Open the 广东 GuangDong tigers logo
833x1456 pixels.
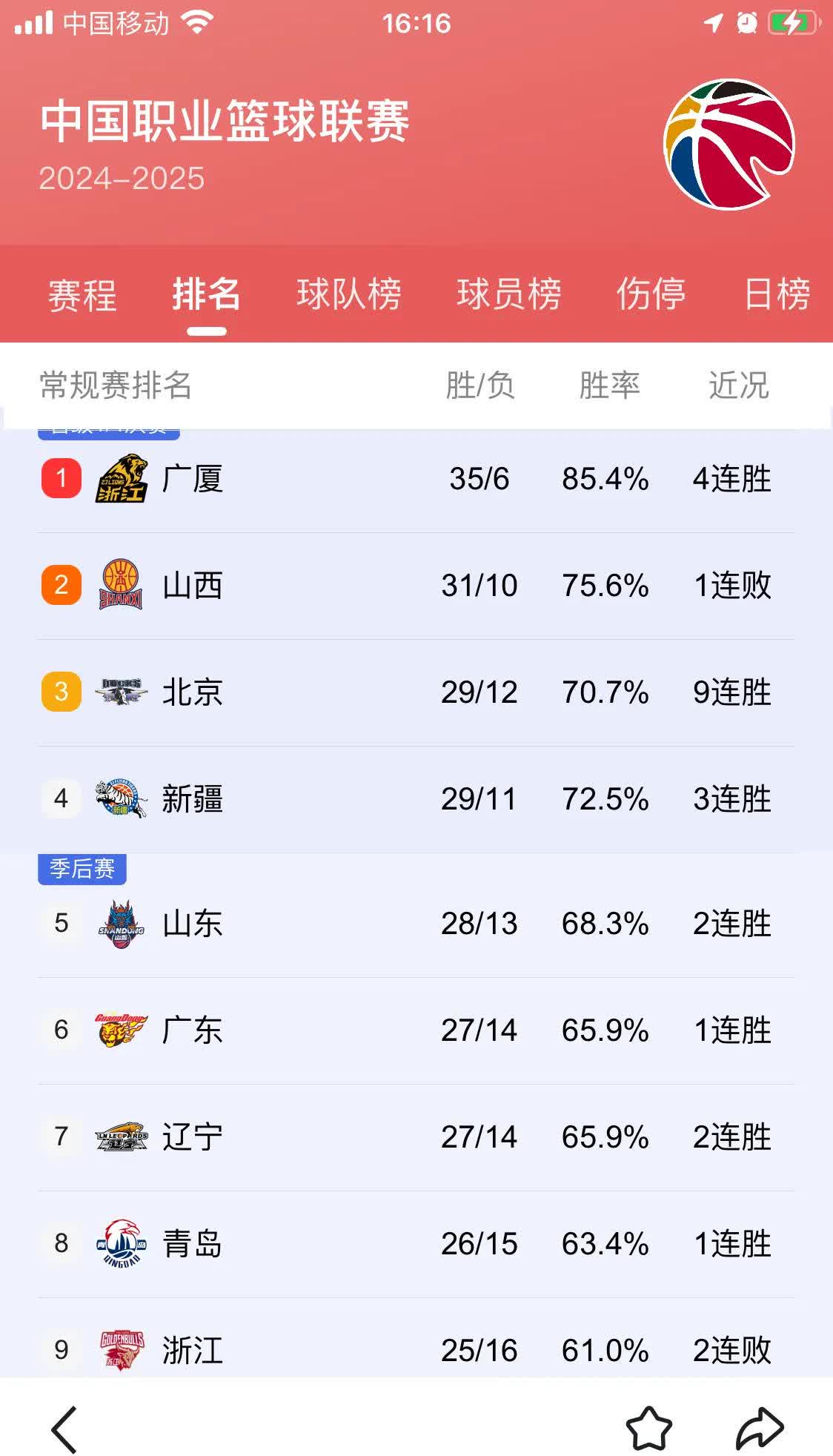tap(120, 1030)
